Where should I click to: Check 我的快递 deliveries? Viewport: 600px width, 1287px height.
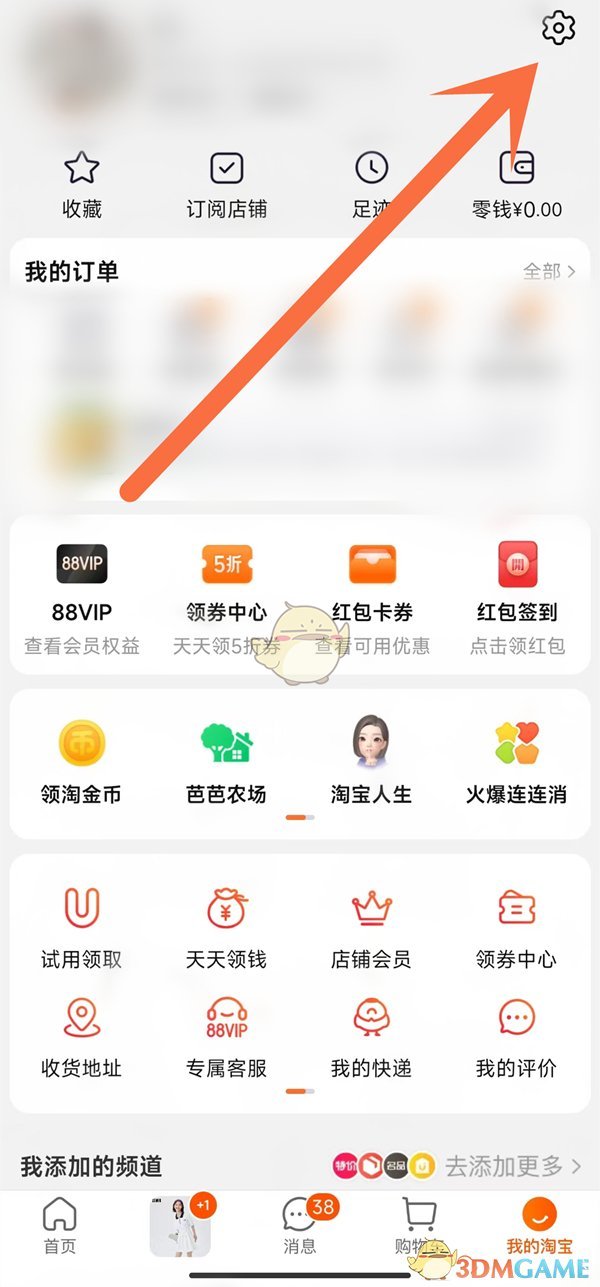[371, 1037]
